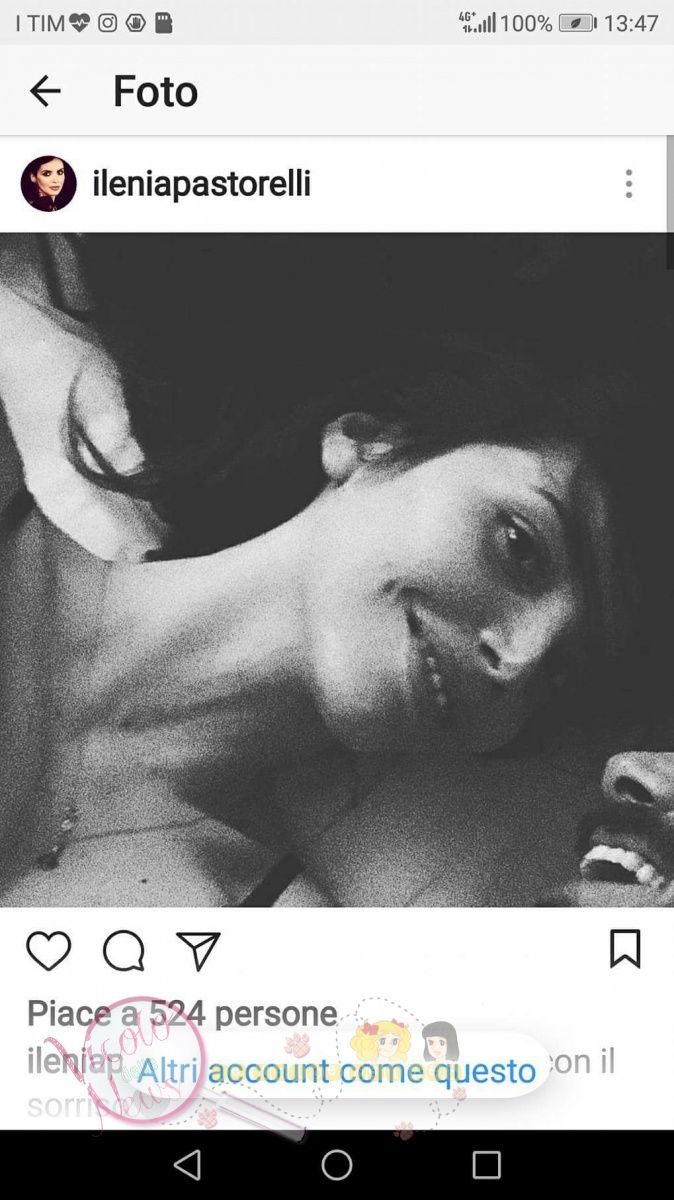The width and height of the screenshot is (674, 1200).
Task: Open ileniapastorelli's profile picture
Action: click(48, 184)
